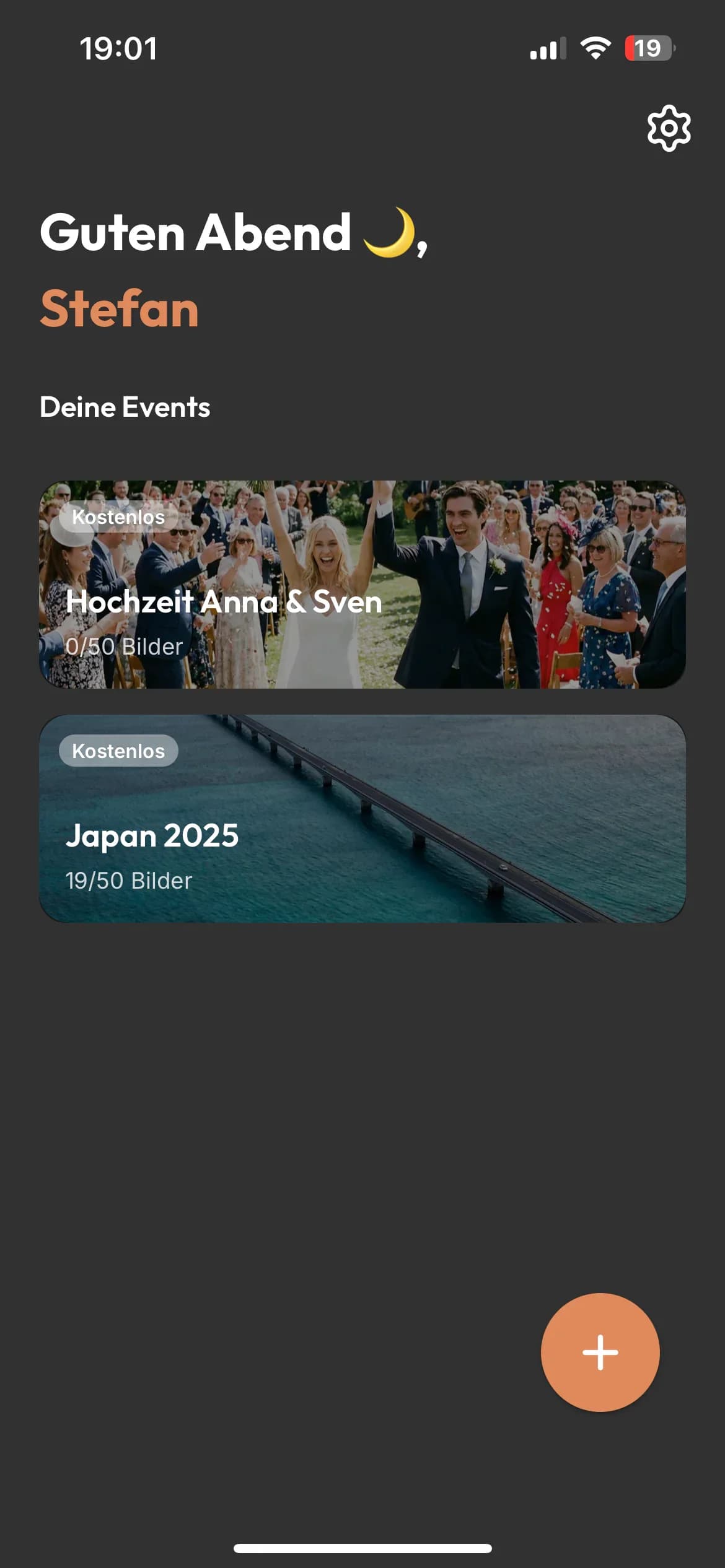Tap the Wi-Fi icon in the status bar
725x1568 pixels.
click(594, 48)
